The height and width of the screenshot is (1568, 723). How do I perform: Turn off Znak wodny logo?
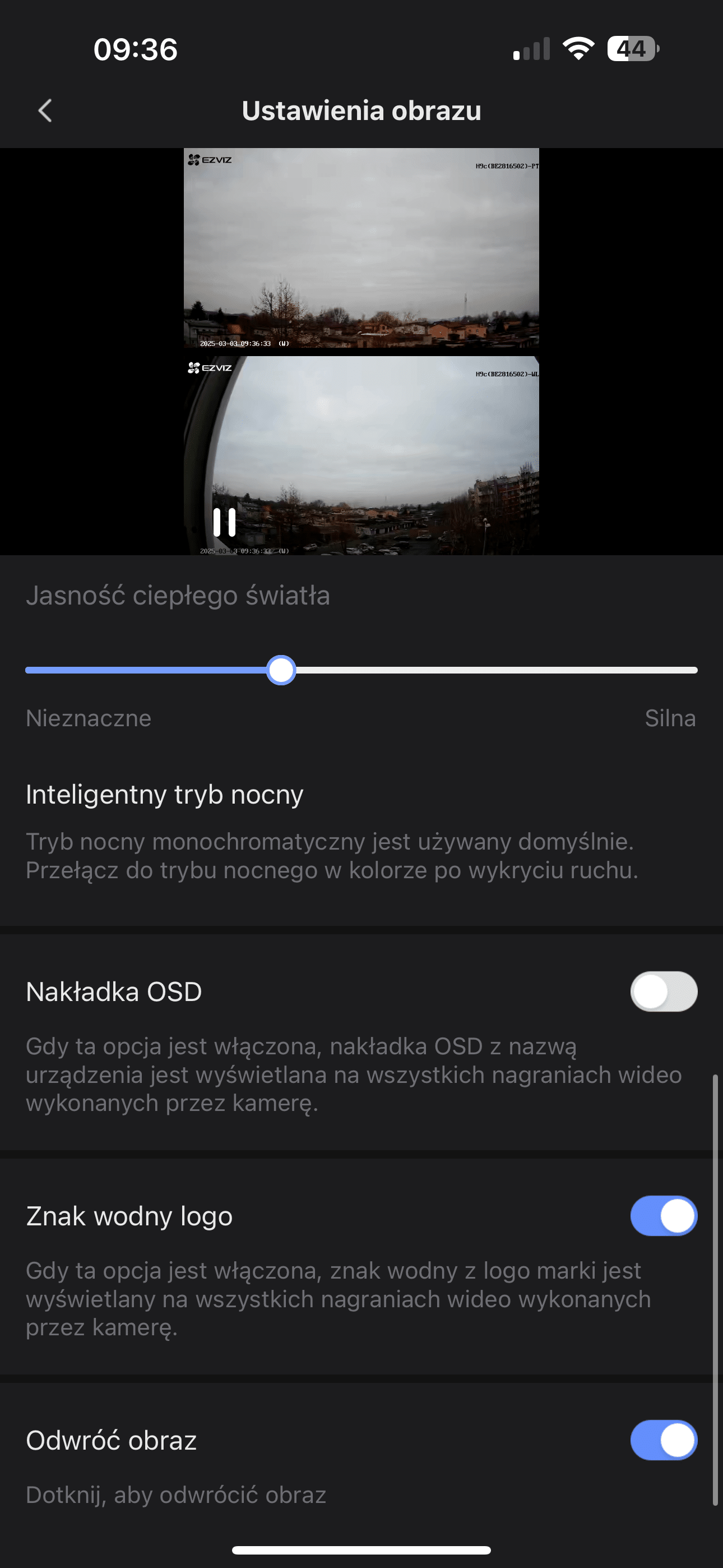click(664, 1216)
